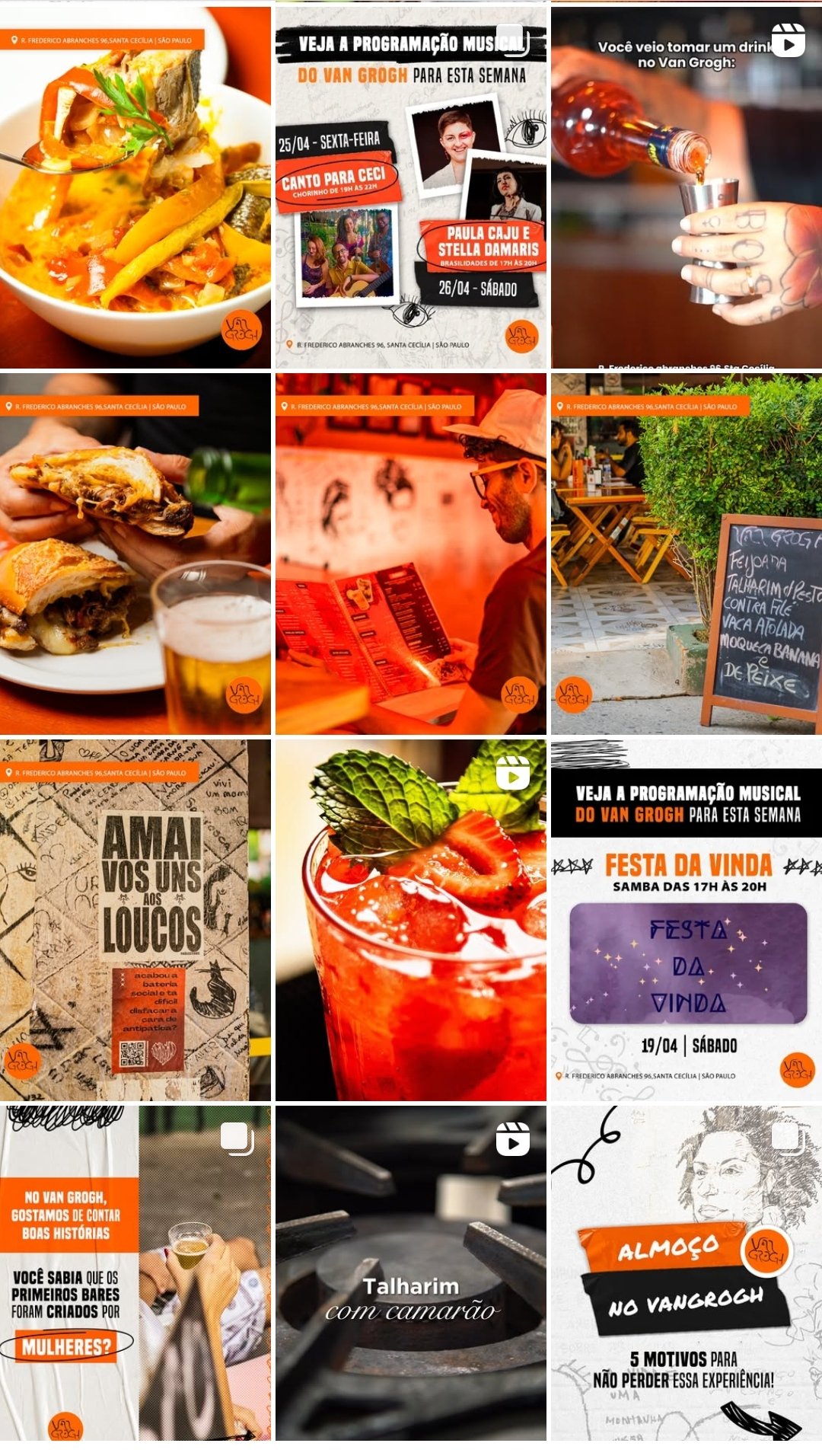
Task: Open the 'Amai vos uns aos loucos' post
Action: (135, 920)
